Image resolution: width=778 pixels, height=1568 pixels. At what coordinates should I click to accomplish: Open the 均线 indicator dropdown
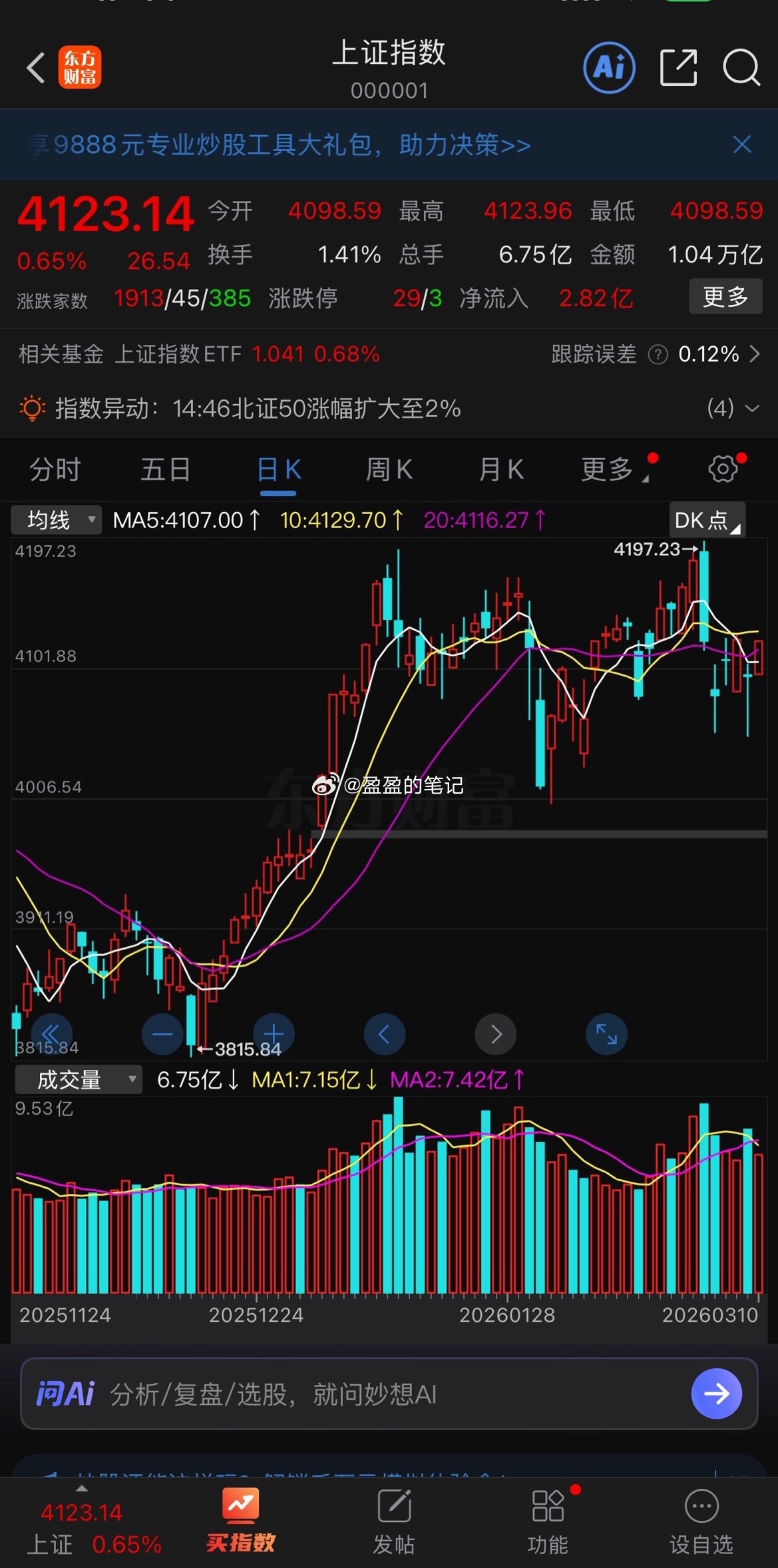(x=56, y=519)
